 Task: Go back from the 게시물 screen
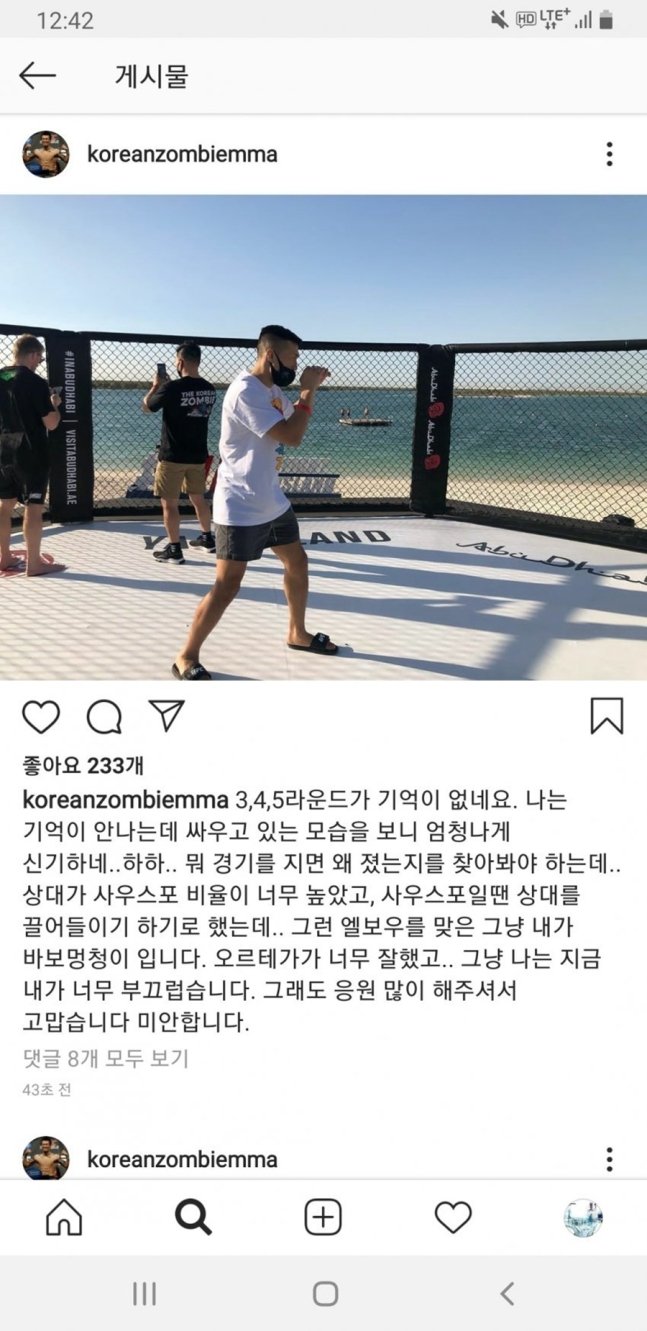(38, 76)
